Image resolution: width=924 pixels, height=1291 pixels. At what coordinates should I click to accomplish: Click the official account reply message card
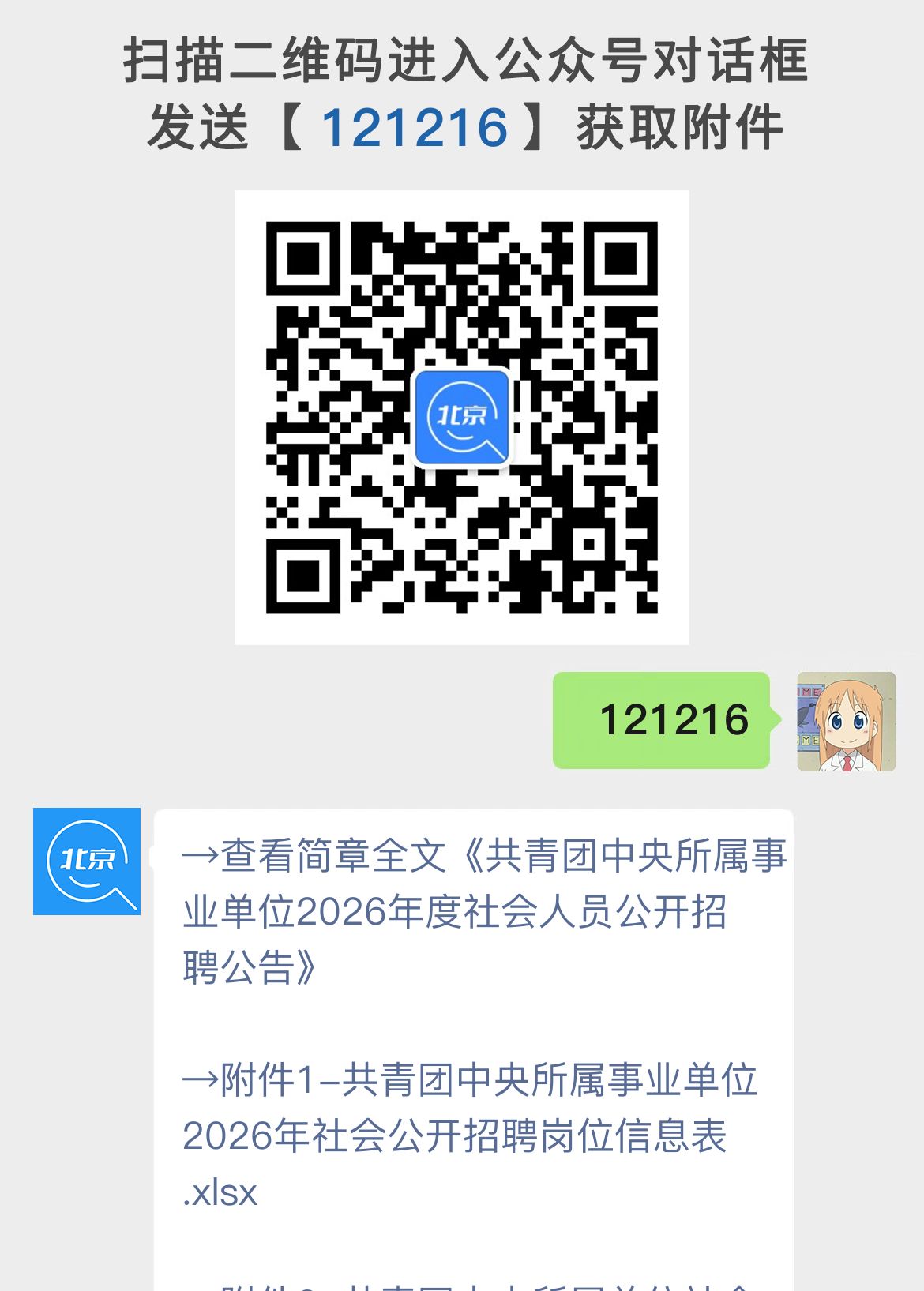(x=474, y=1026)
